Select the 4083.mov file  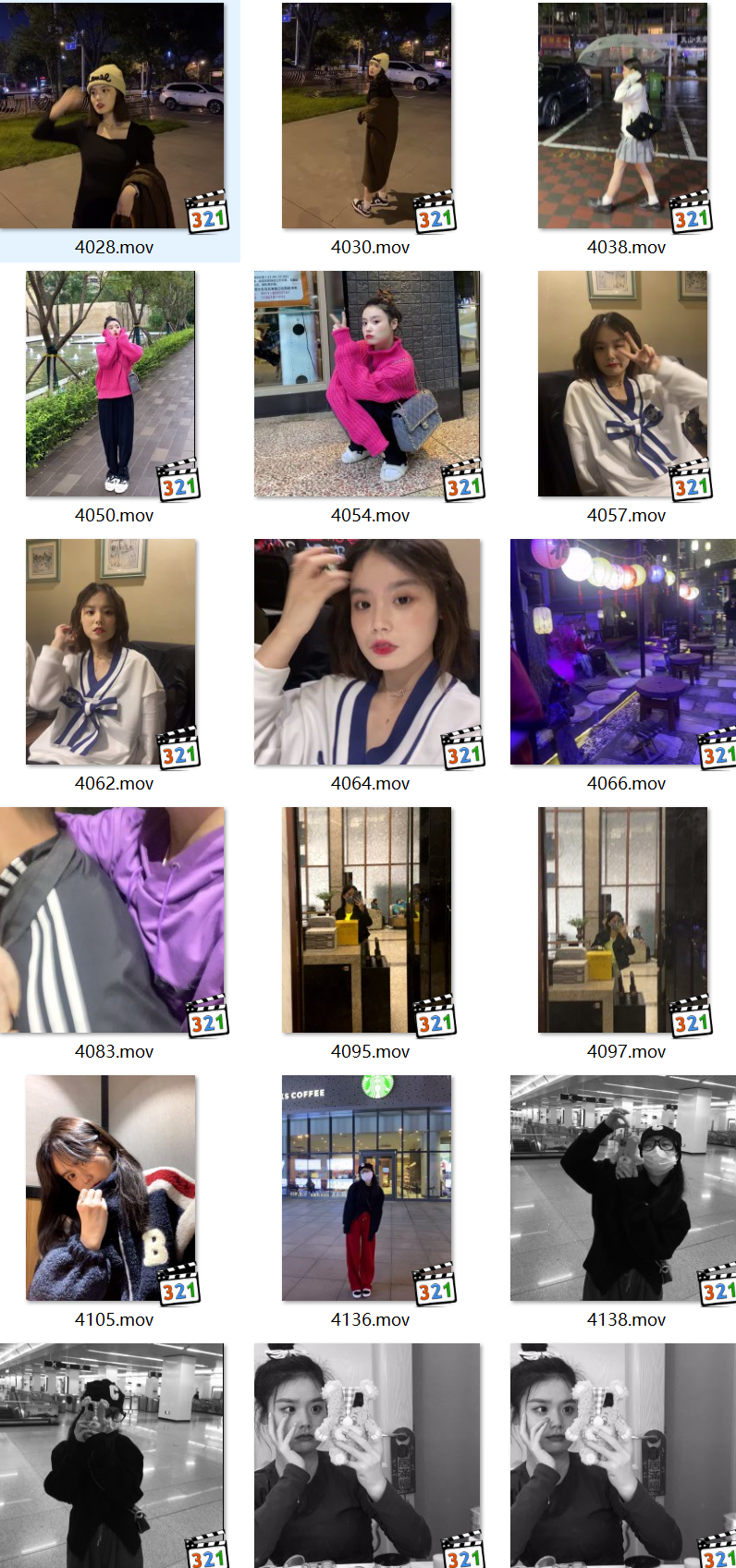click(112, 920)
